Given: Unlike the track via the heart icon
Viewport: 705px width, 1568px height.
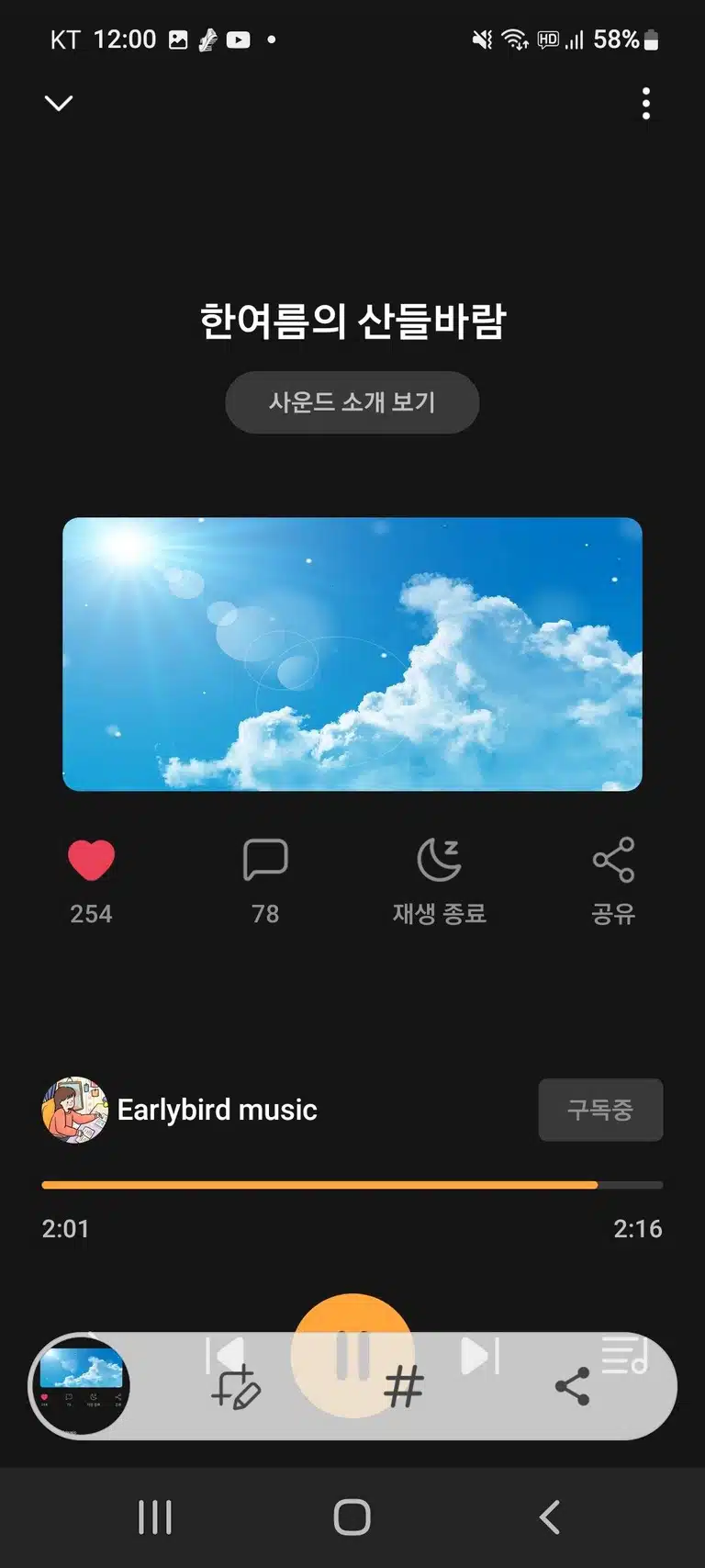Looking at the screenshot, I should (91, 861).
